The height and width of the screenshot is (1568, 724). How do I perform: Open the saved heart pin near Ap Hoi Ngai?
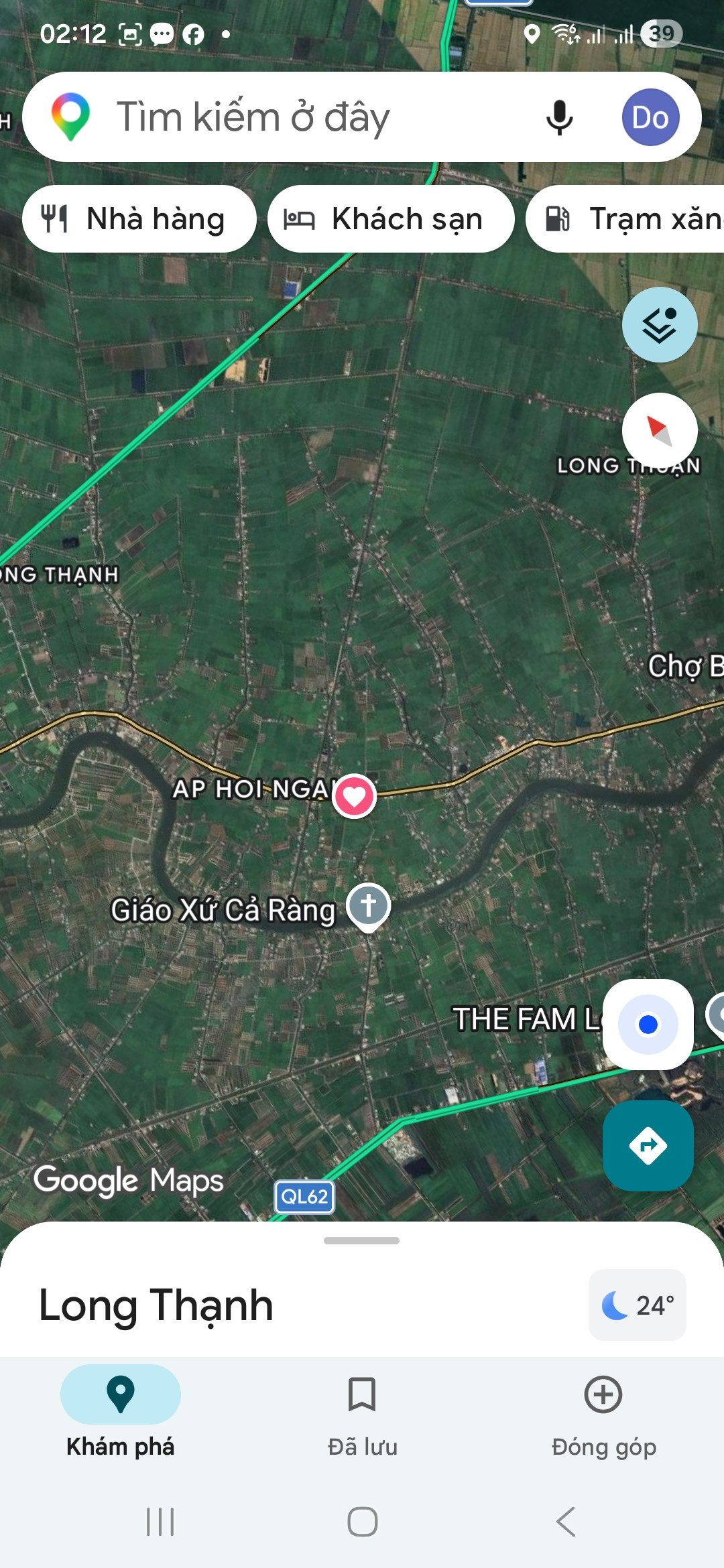click(x=355, y=796)
